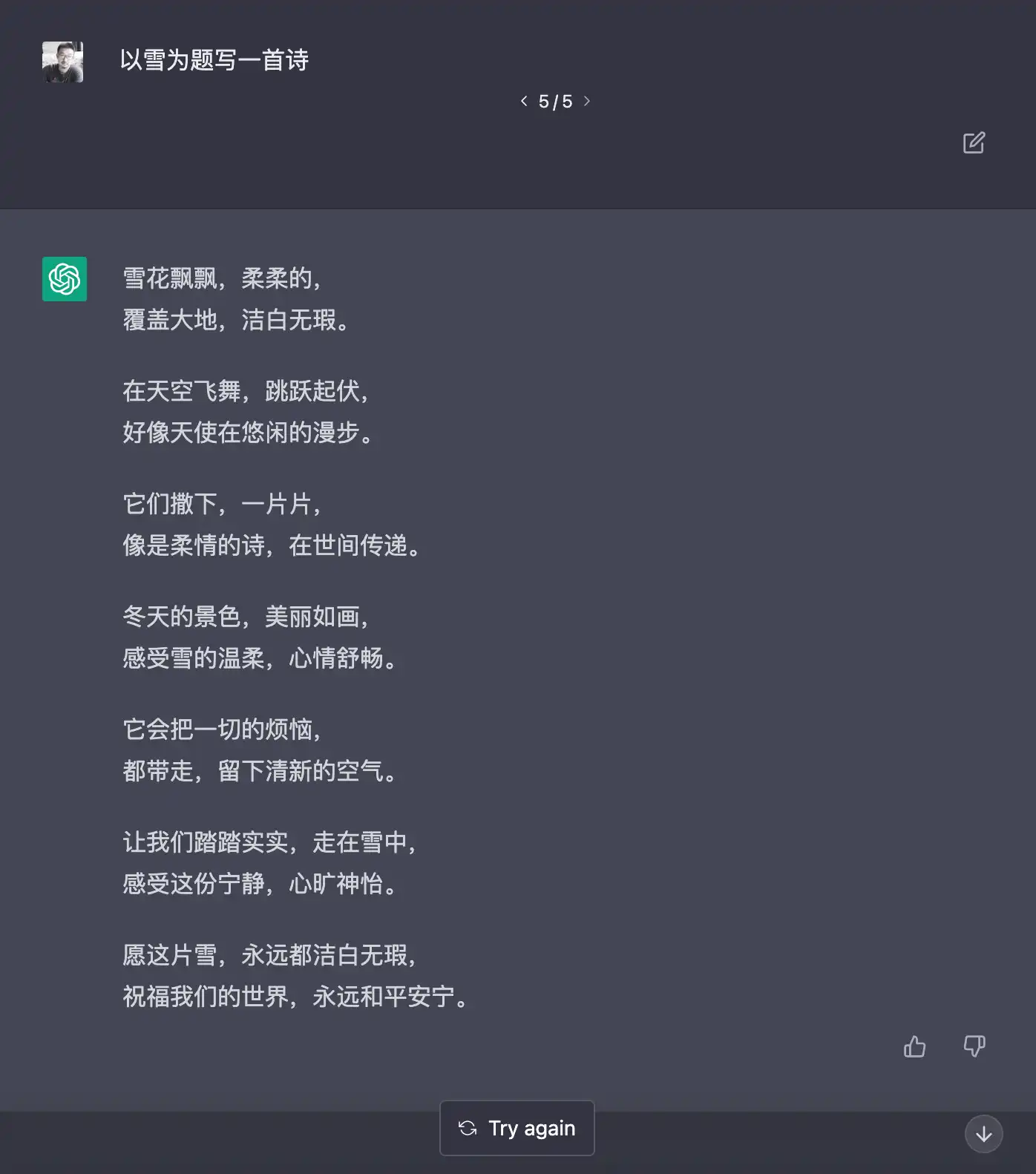This screenshot has height=1174, width=1036.
Task: Edit the snow poem prompt
Action: [974, 142]
